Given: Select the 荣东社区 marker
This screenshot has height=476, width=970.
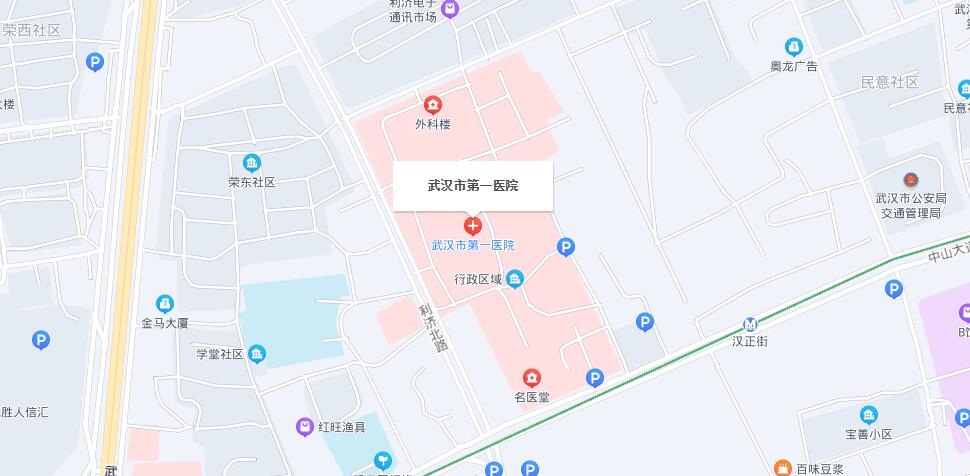Looking at the screenshot, I should [252, 162].
